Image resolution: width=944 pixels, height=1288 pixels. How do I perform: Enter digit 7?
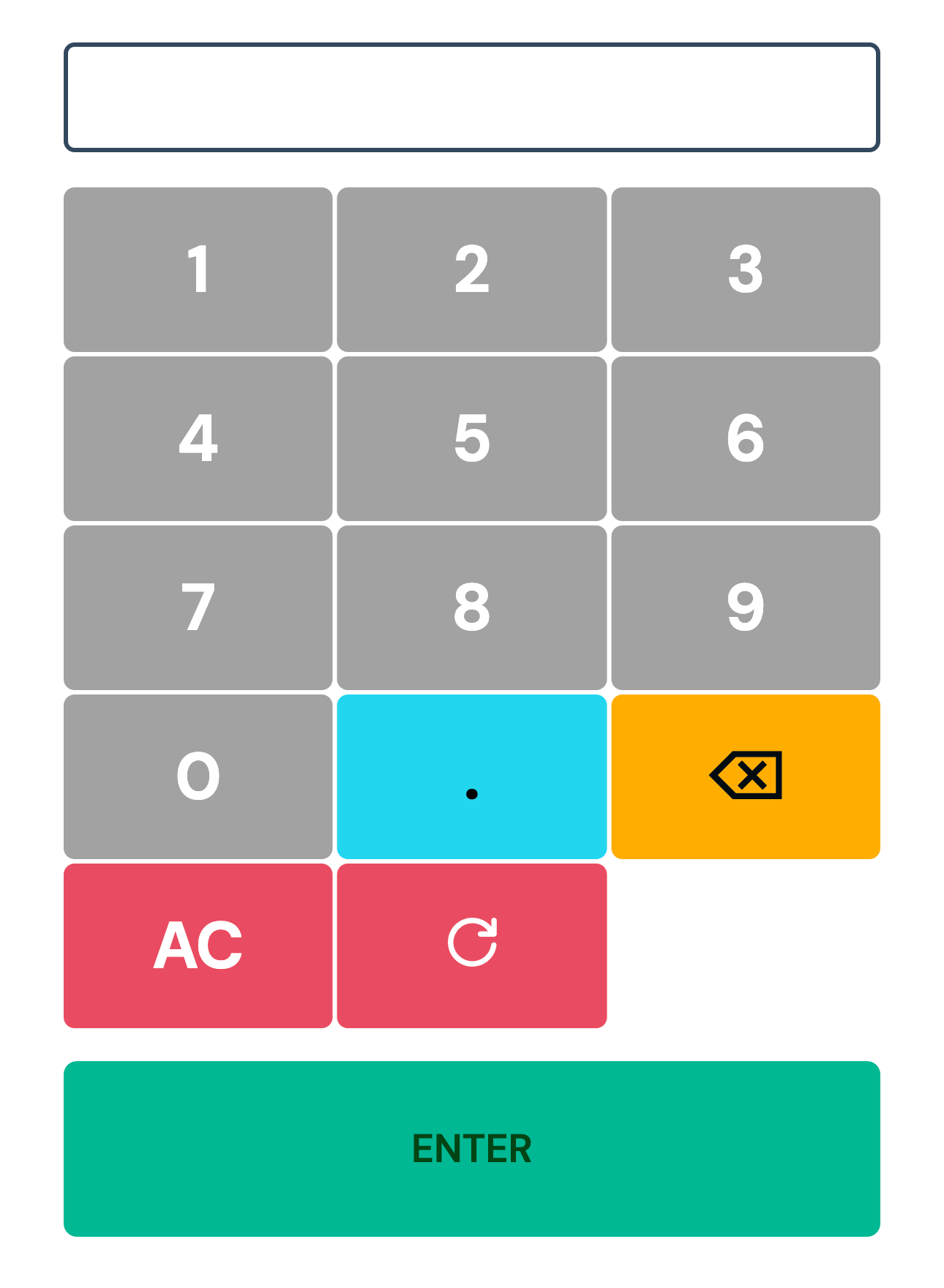(x=198, y=607)
